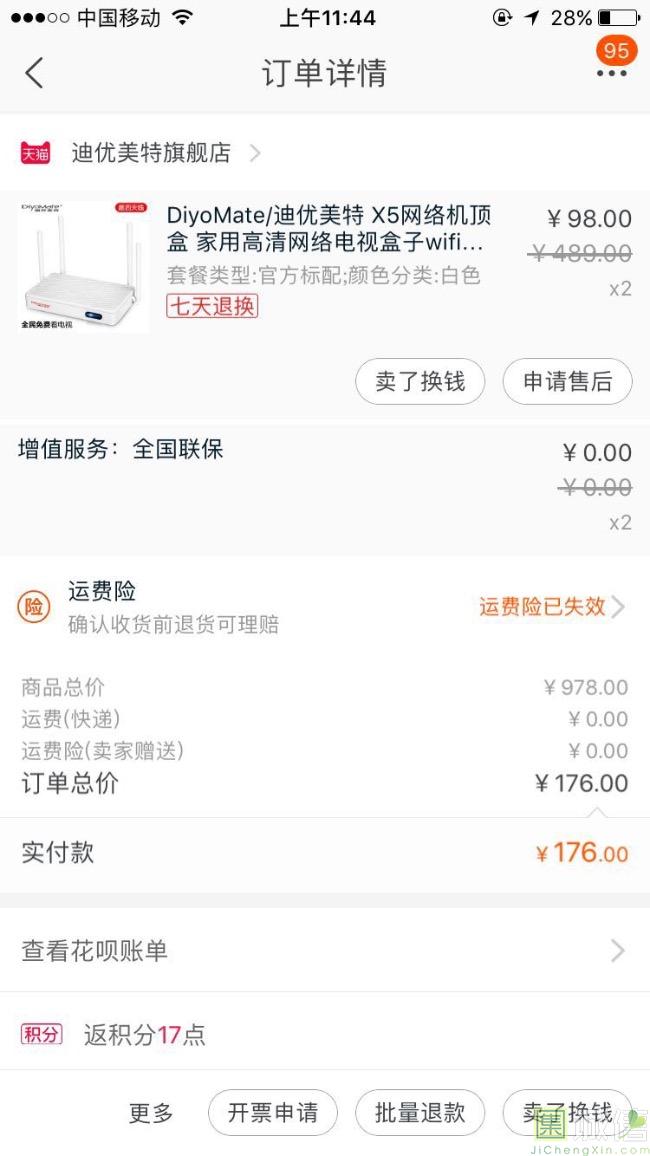
Task: Request an invoice via 开票申请
Action: [273, 1113]
